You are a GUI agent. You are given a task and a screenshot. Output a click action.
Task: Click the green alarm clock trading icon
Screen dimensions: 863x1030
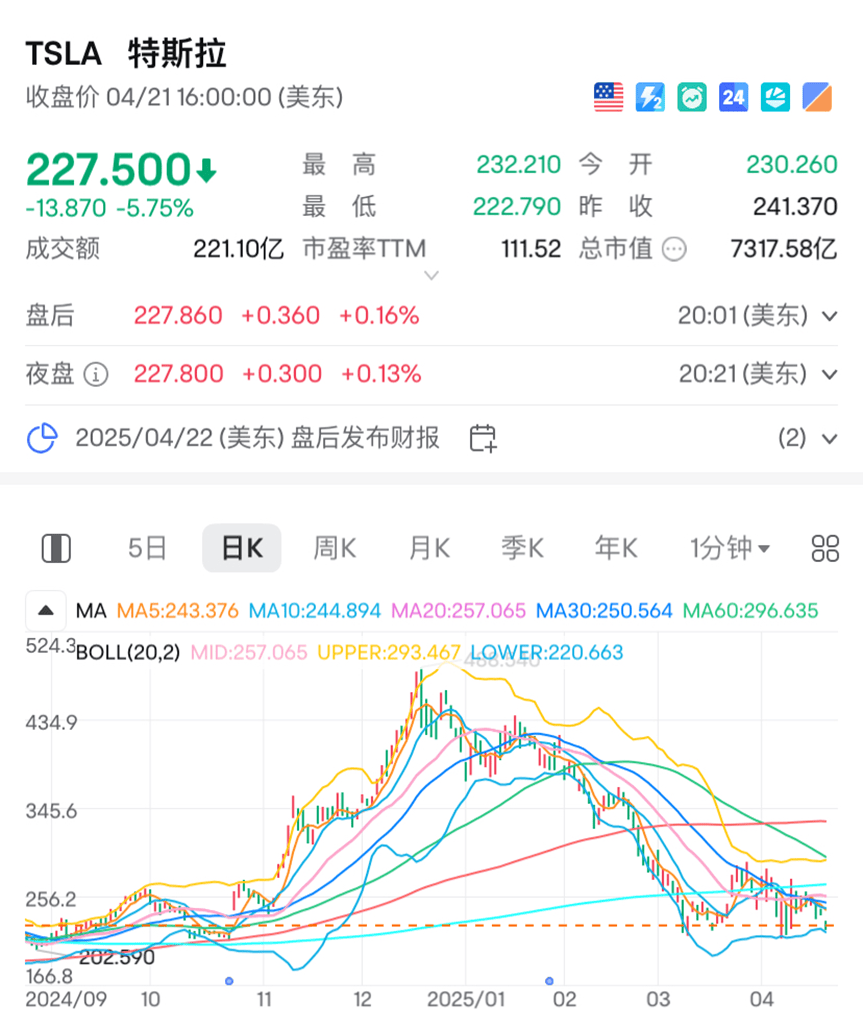(691, 97)
